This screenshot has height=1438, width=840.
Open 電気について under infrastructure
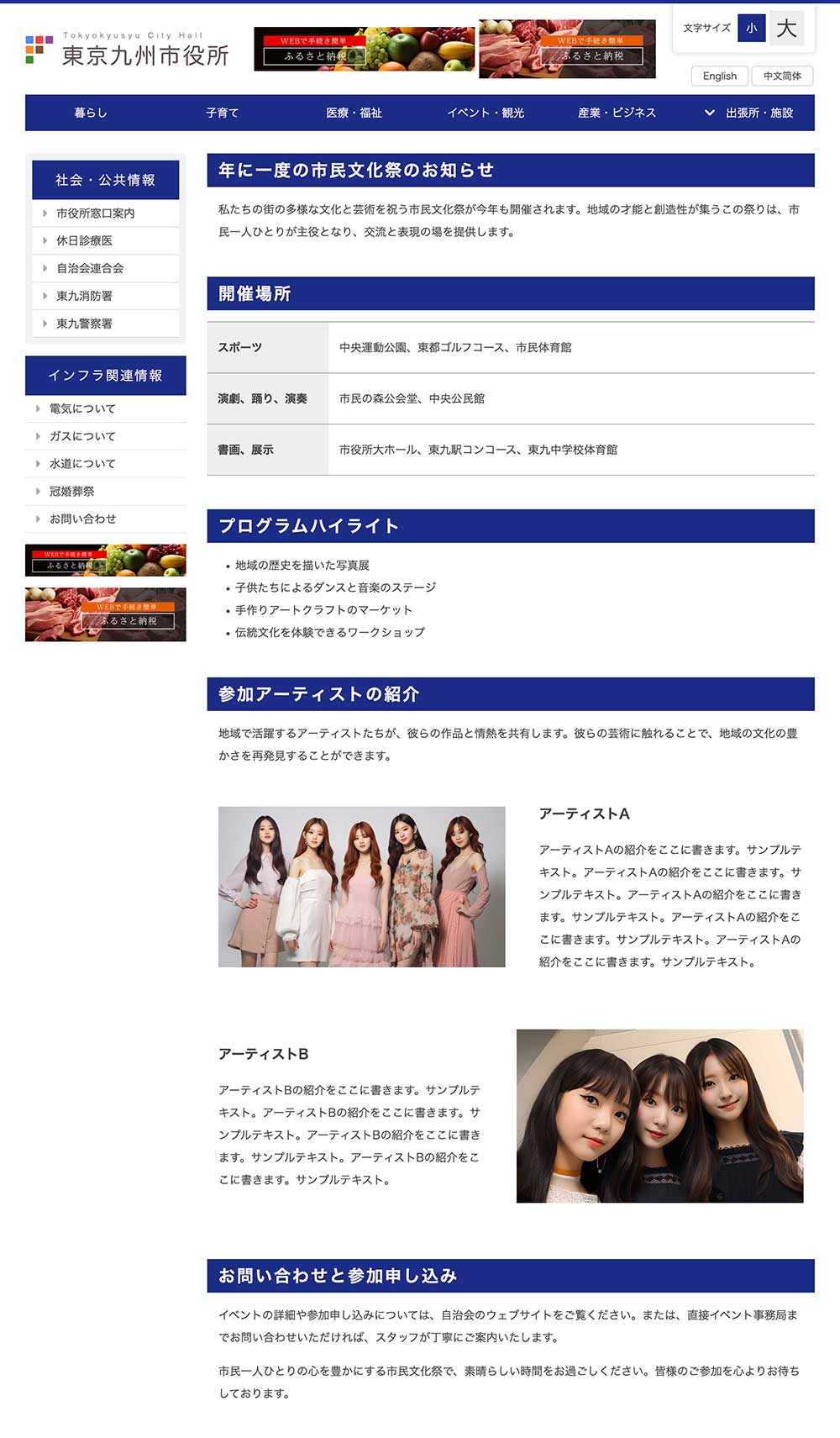[x=82, y=408]
